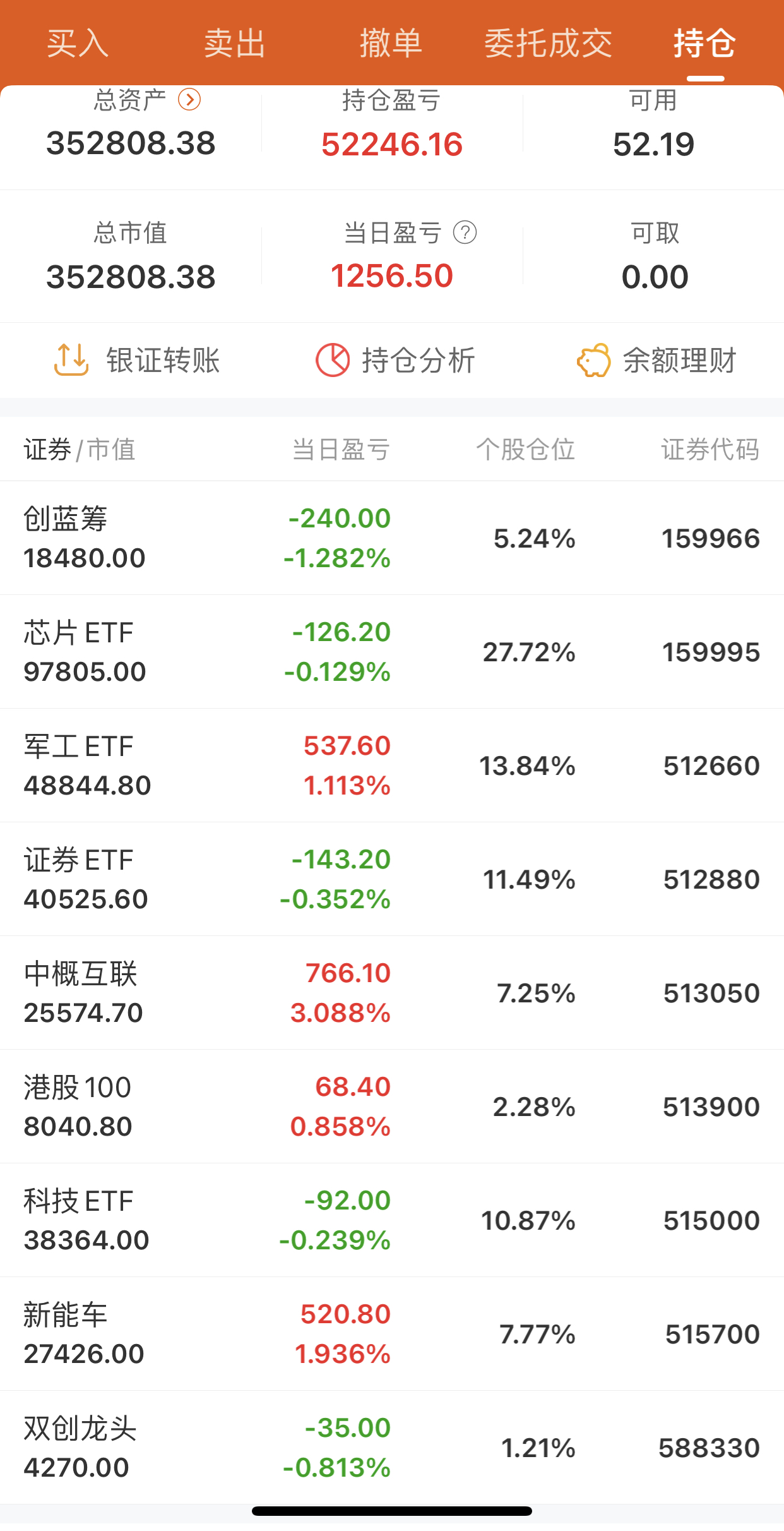Go to the 委托成交 tab
784x1531 pixels.
click(x=548, y=44)
